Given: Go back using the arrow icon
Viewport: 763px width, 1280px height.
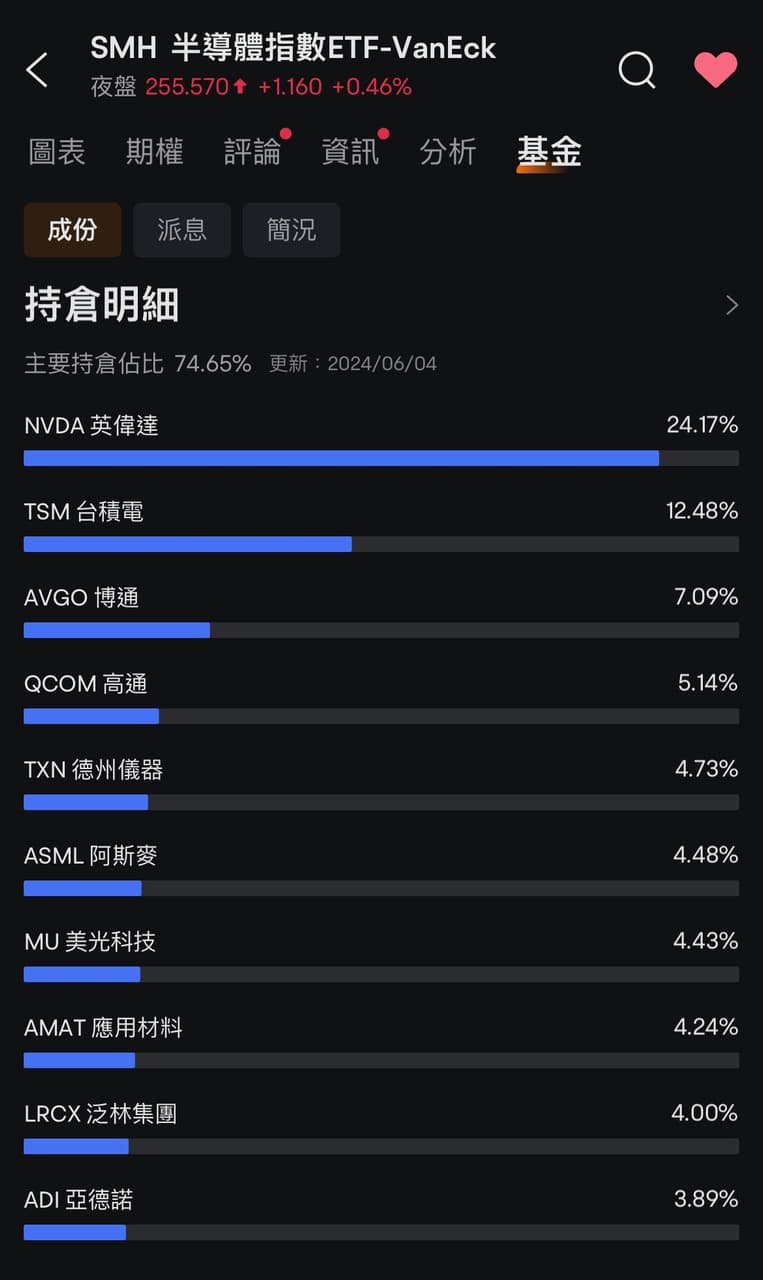Looking at the screenshot, I should click(37, 70).
